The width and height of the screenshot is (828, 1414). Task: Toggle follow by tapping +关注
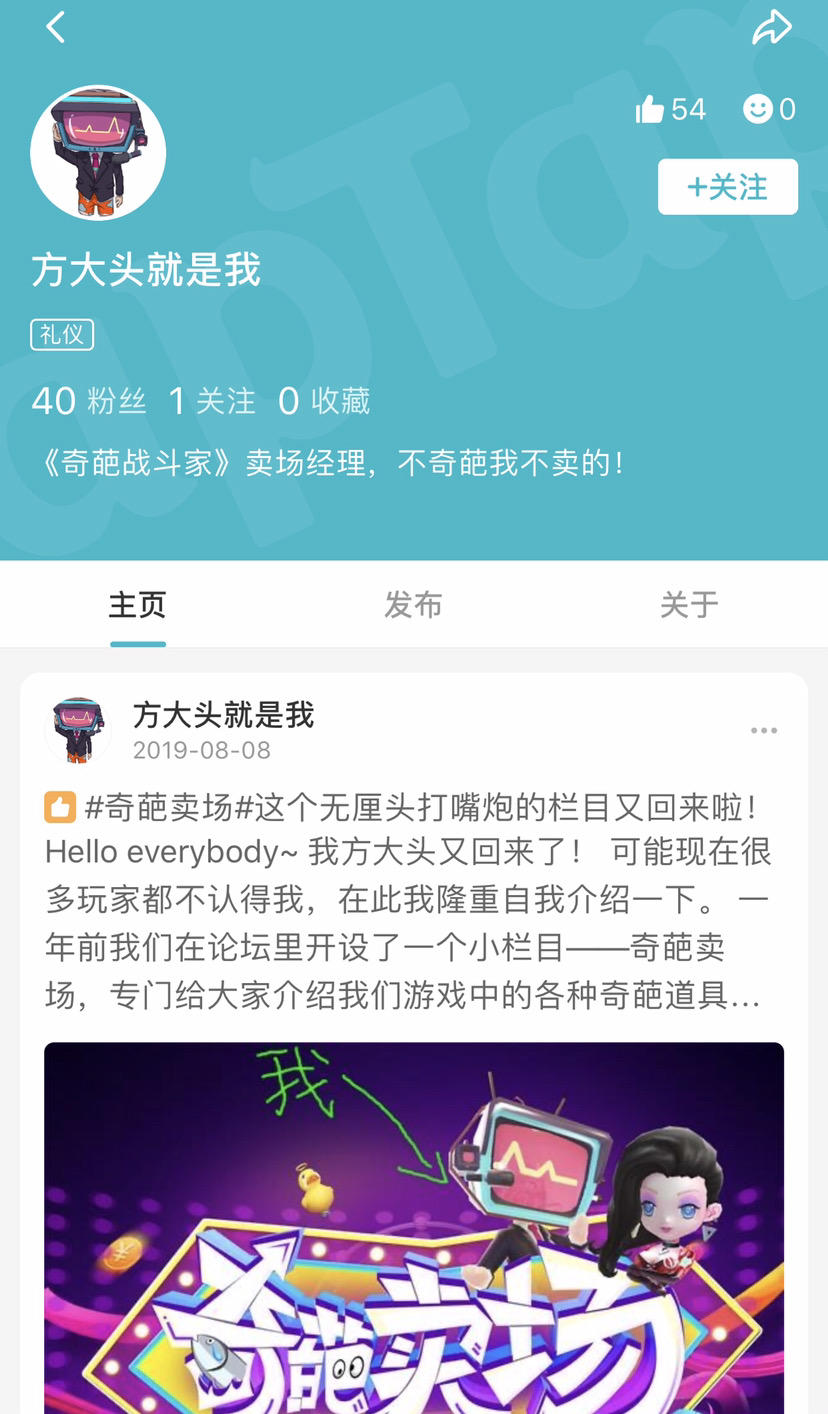[x=727, y=186]
